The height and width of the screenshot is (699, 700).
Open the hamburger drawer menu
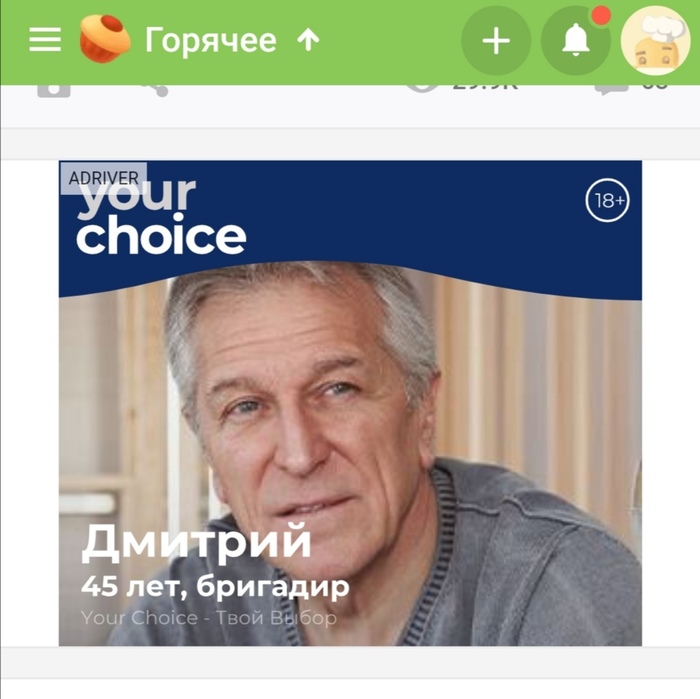click(x=45, y=41)
